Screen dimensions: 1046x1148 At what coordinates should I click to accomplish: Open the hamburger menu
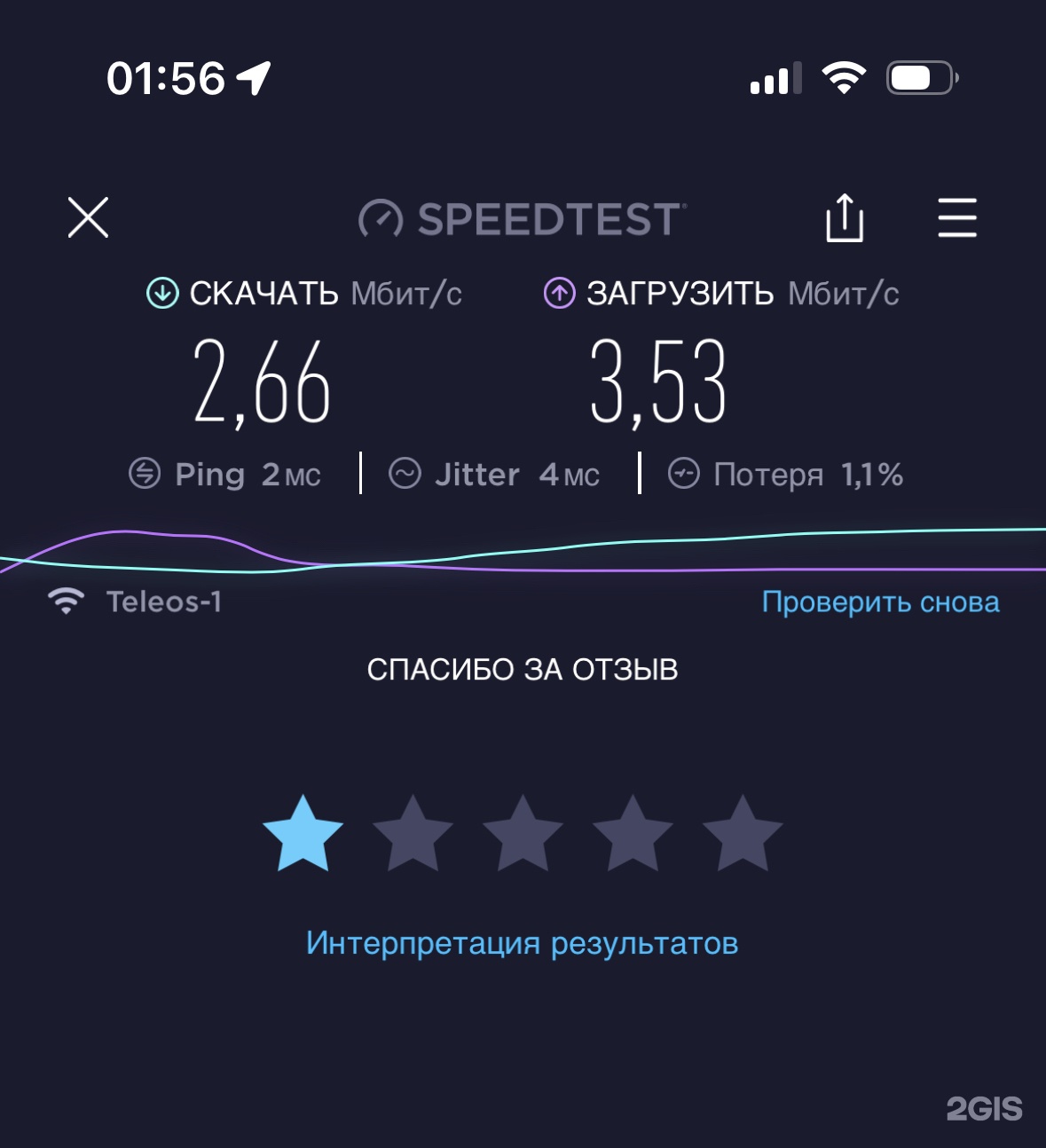[957, 217]
